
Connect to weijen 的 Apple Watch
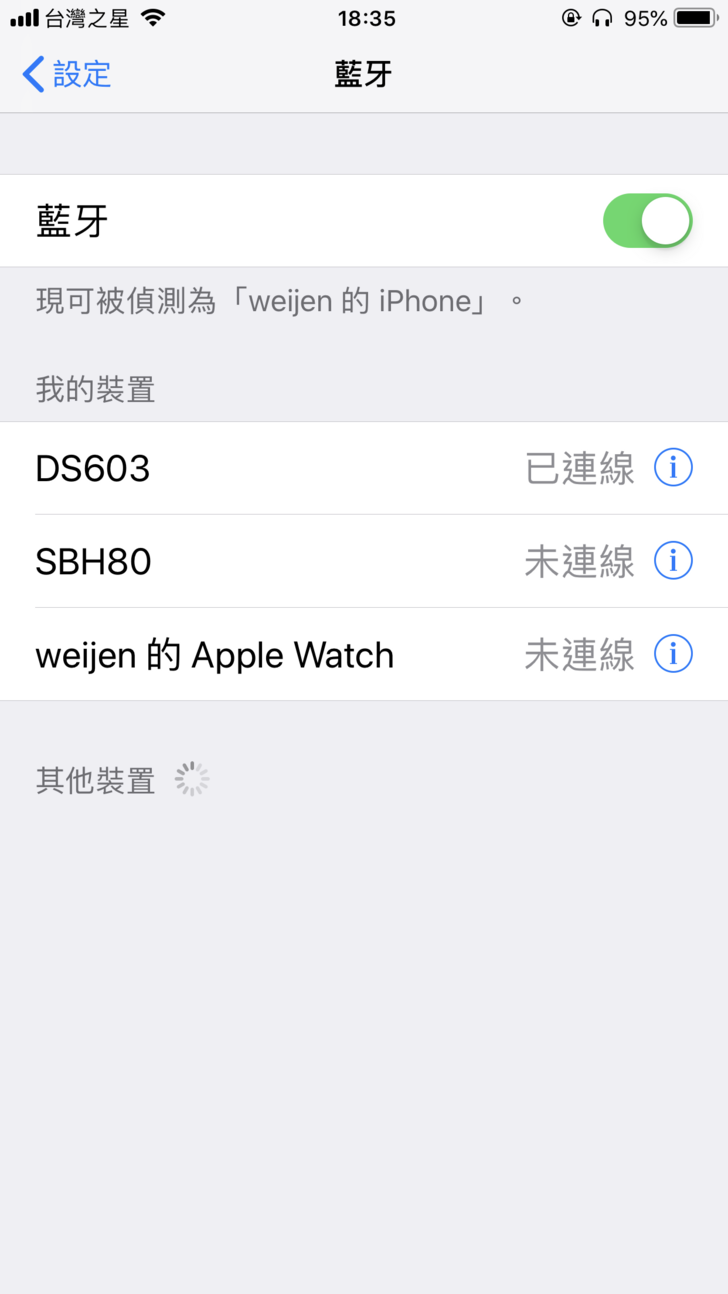(x=280, y=655)
